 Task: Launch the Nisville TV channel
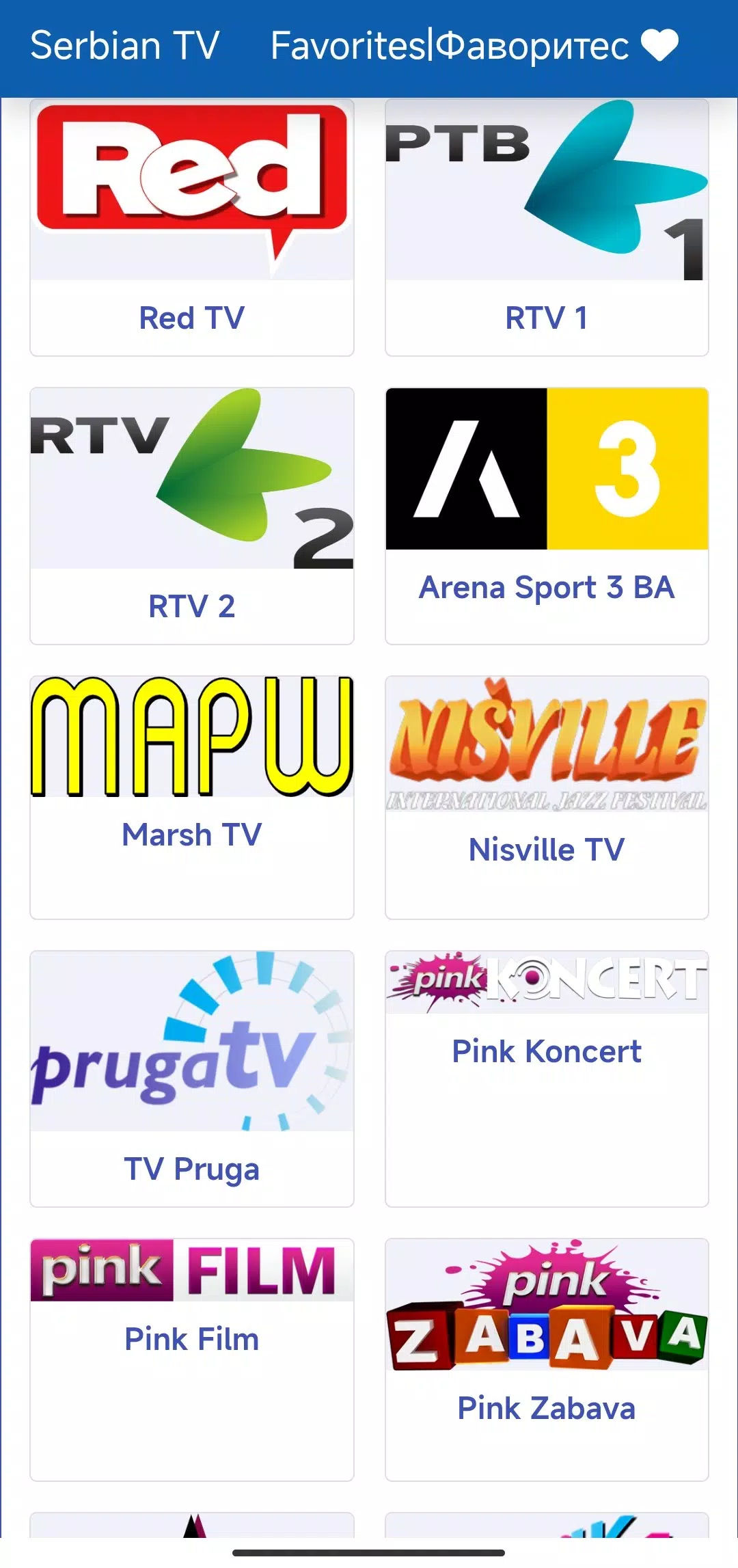(x=547, y=797)
